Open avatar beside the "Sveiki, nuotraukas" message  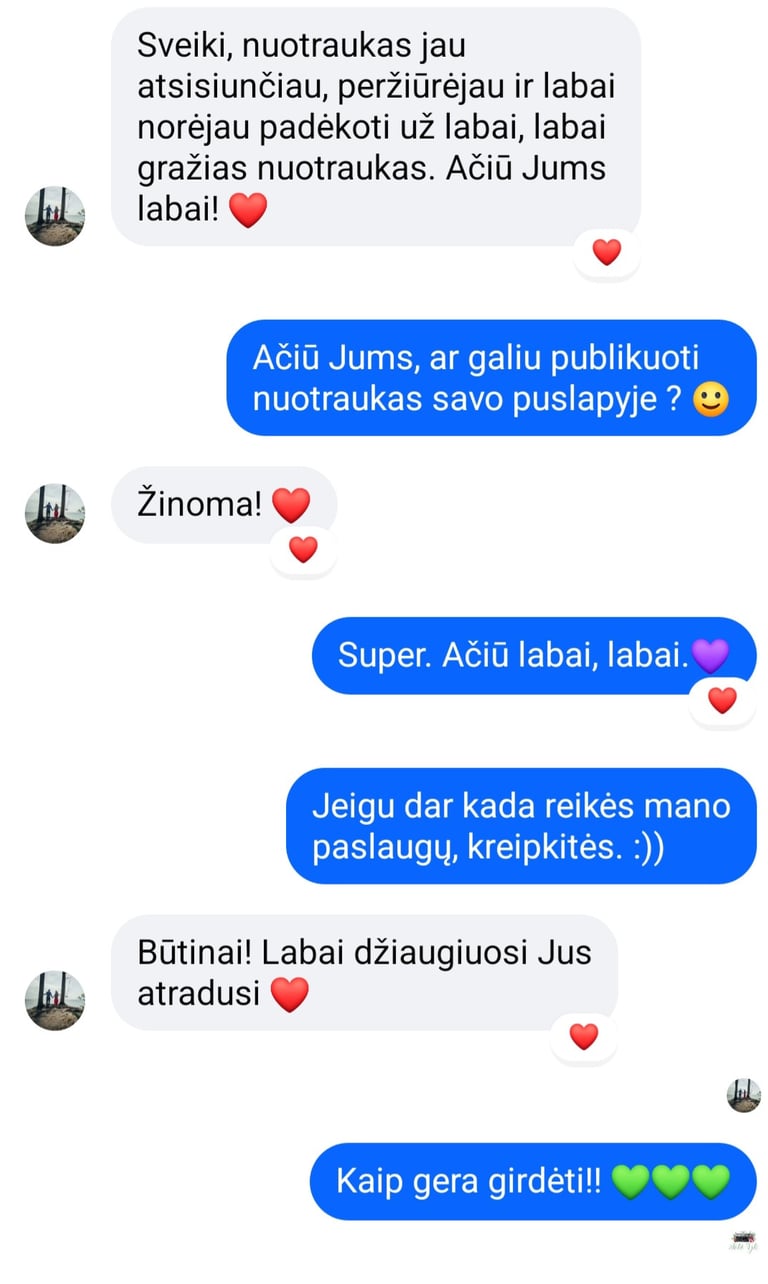(54, 215)
